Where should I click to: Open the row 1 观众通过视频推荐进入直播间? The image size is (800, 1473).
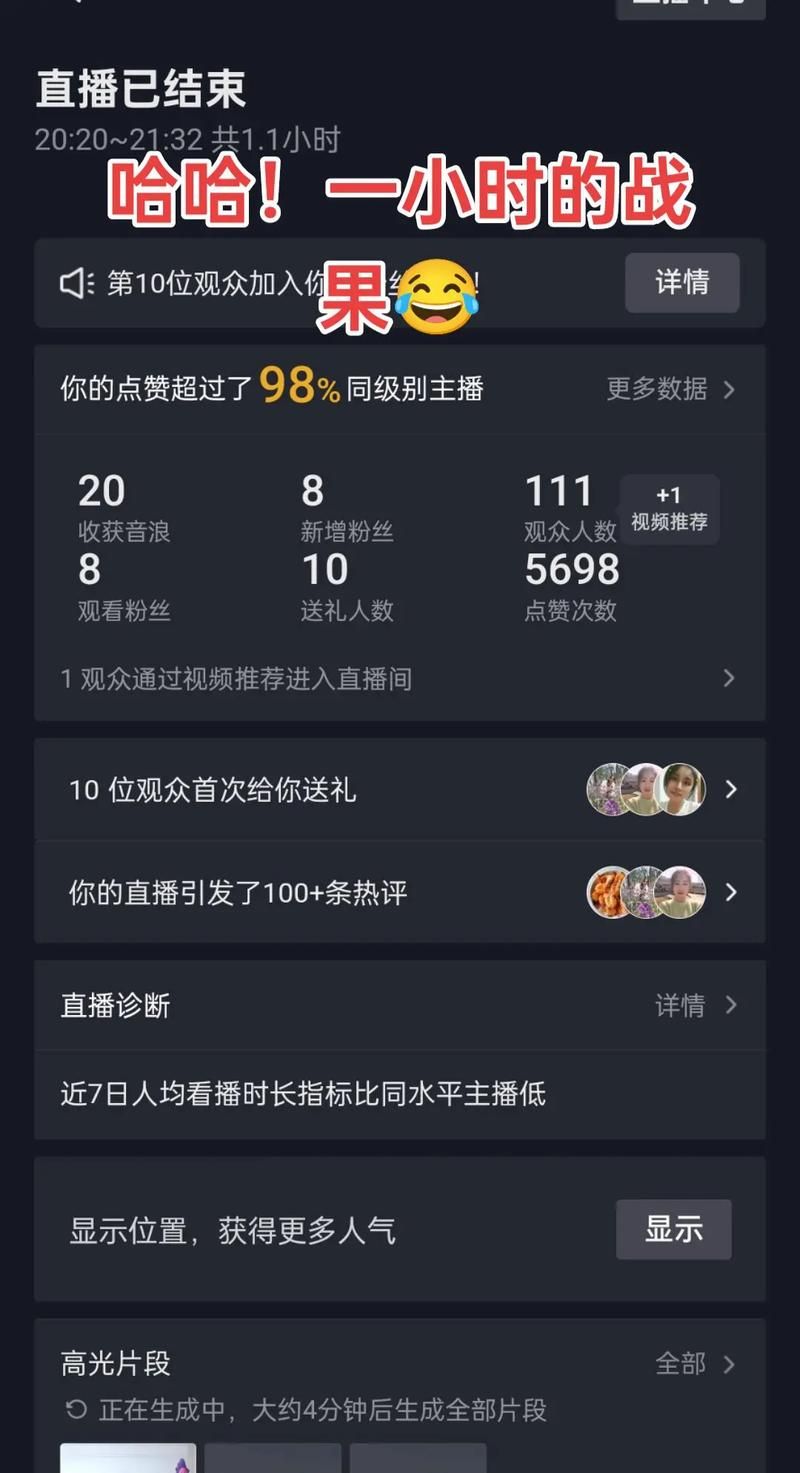coord(398,679)
